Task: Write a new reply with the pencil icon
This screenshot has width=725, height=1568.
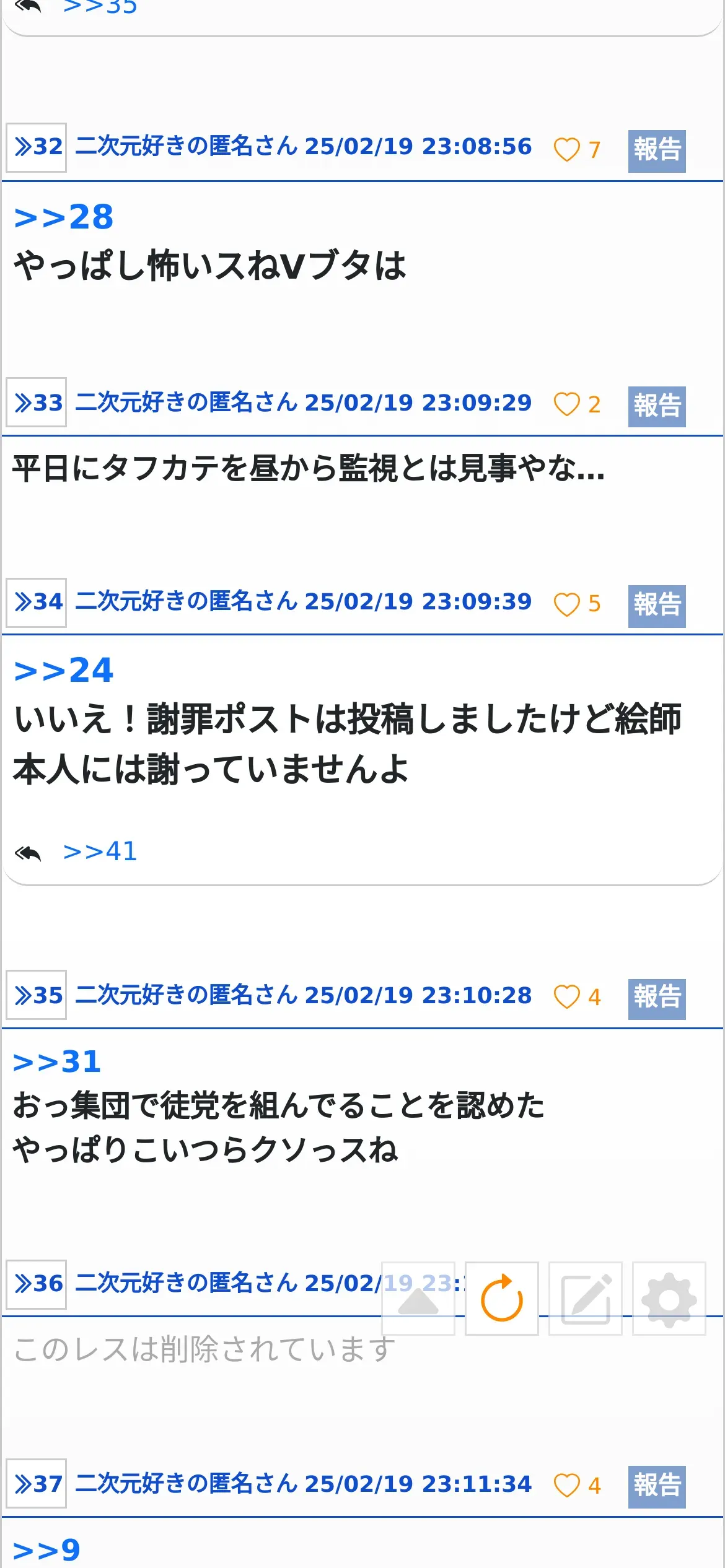Action: (586, 1298)
